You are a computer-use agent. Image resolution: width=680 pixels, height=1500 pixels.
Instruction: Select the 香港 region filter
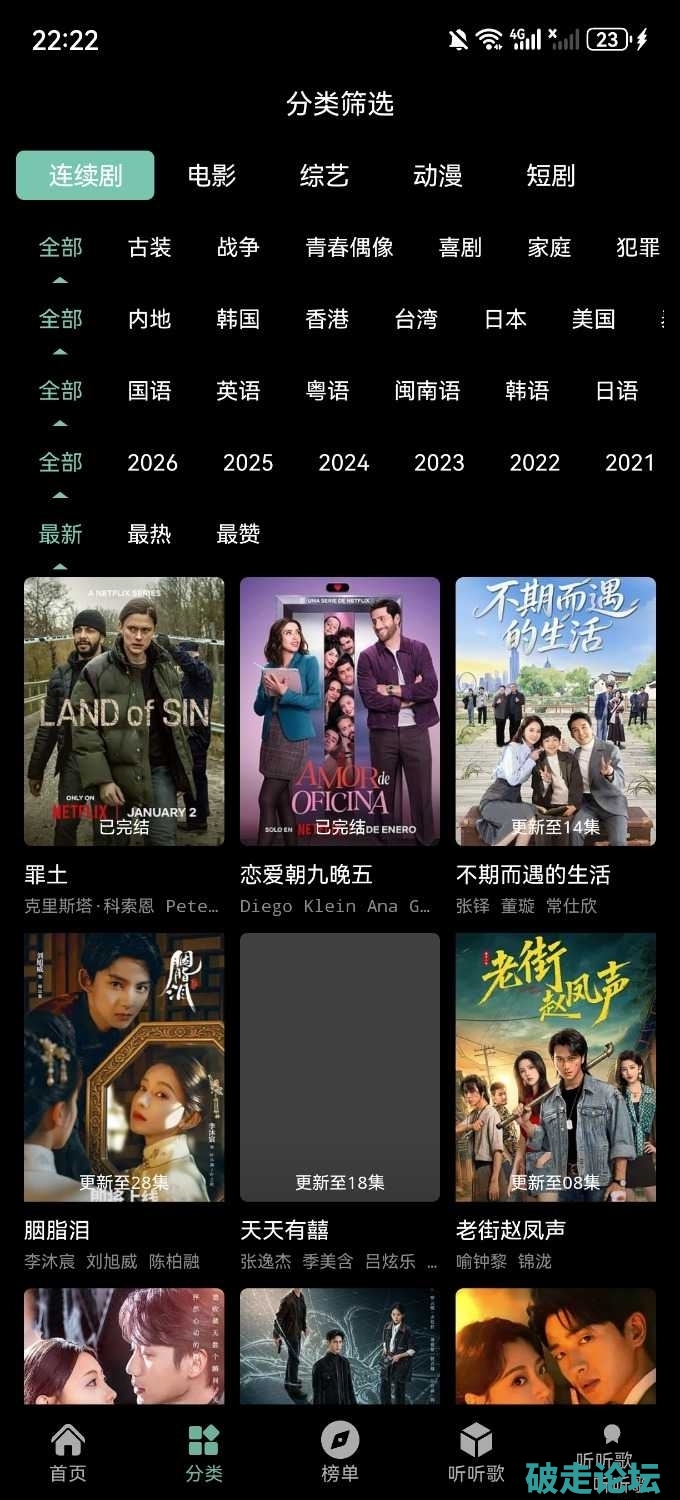click(x=327, y=319)
